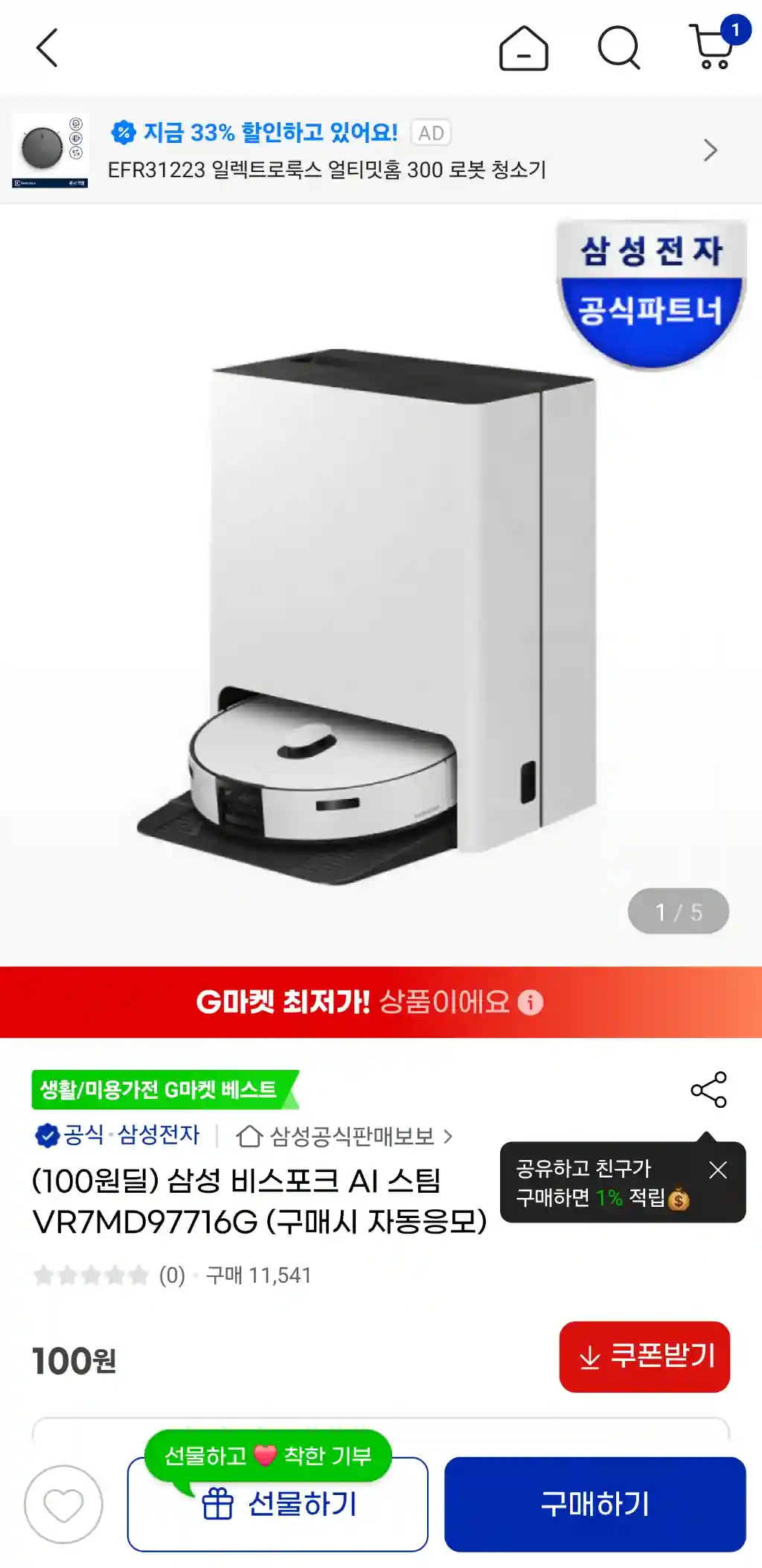Image resolution: width=762 pixels, height=1568 pixels.
Task: Tap 쿠폰받기 to download coupon
Action: (644, 1357)
